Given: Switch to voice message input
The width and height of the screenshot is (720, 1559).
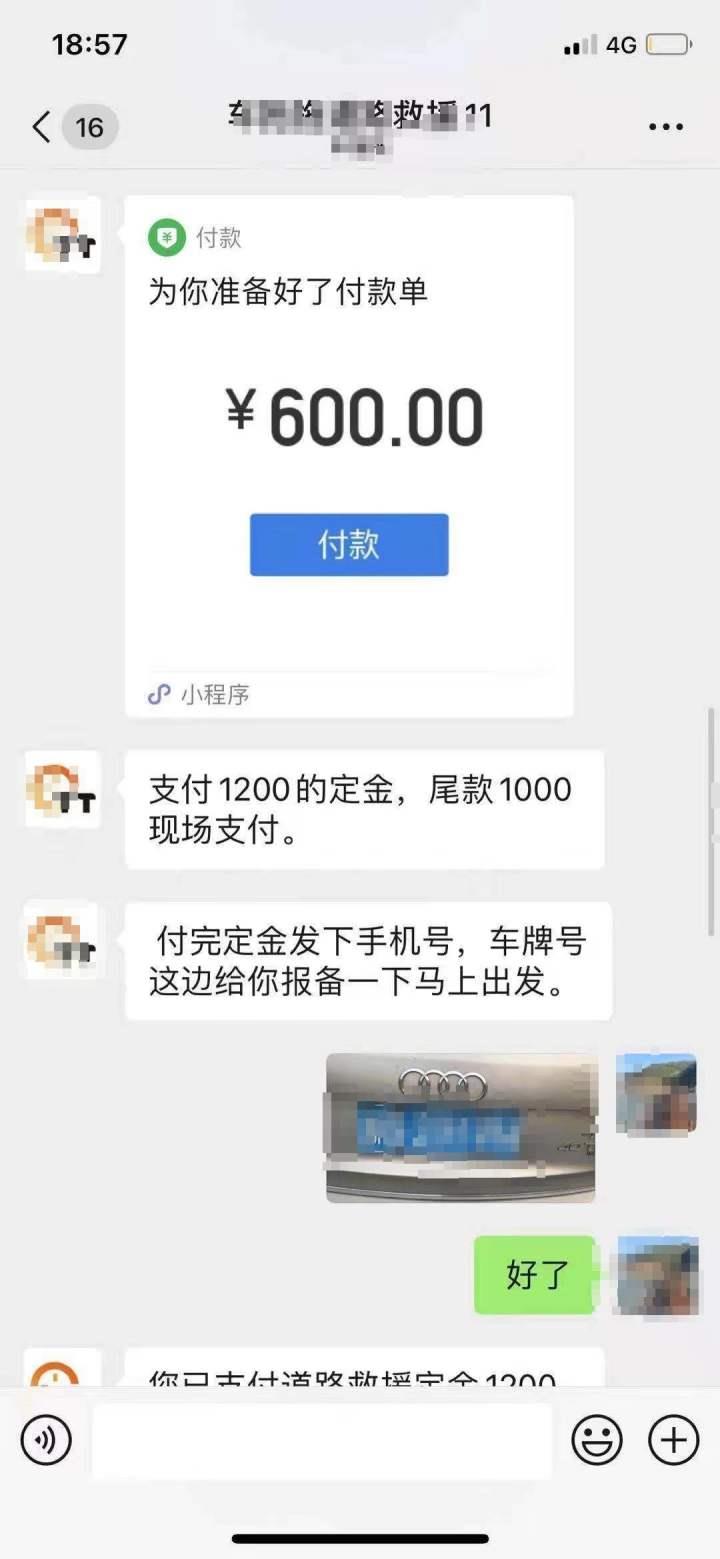Looking at the screenshot, I should (x=46, y=1441).
